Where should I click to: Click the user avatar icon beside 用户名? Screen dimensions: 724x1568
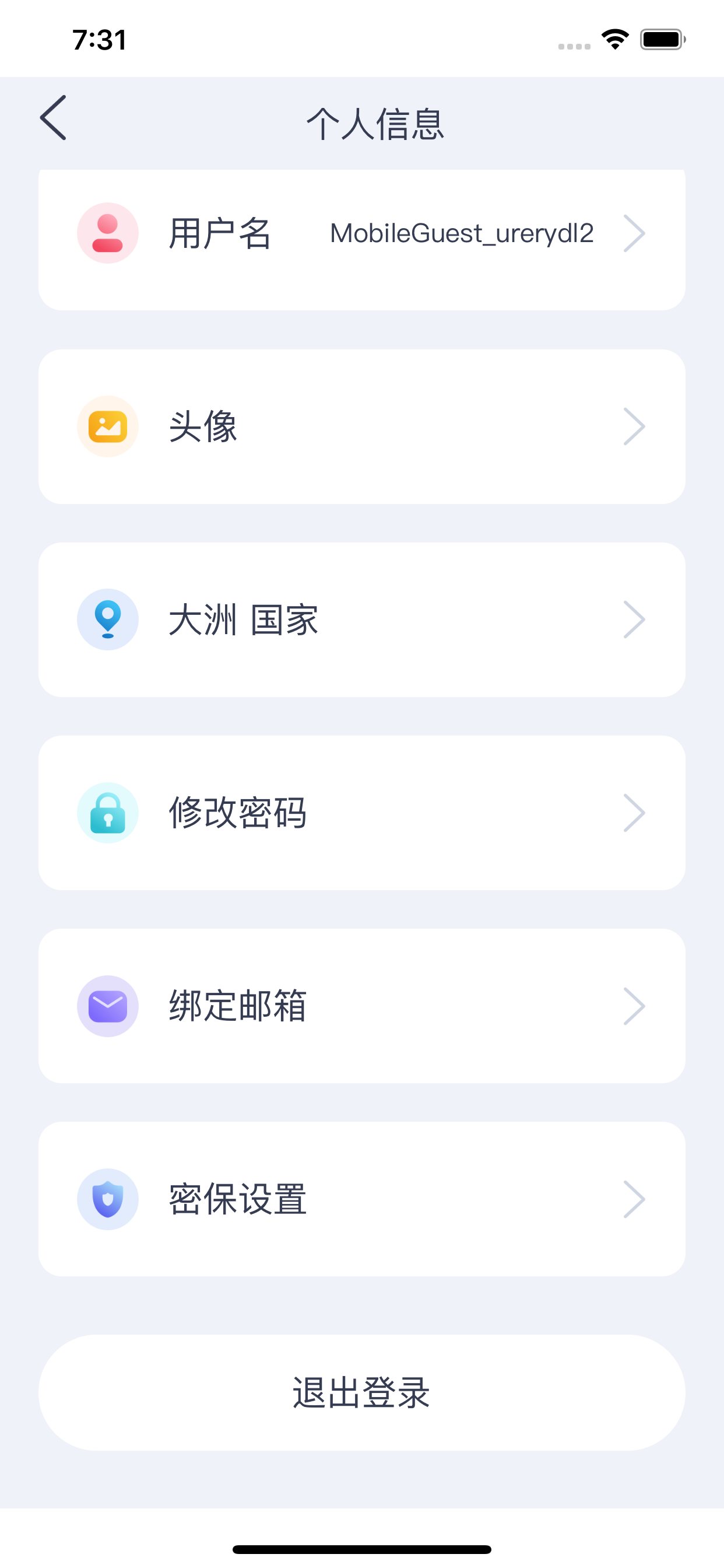[108, 232]
